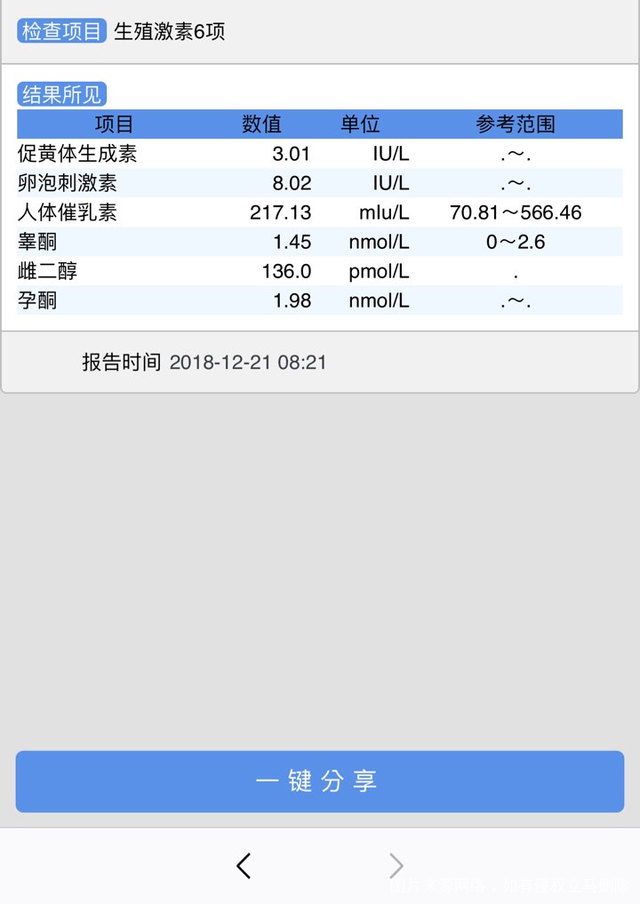
Task: Go forward with the right arrow
Action: click(396, 866)
